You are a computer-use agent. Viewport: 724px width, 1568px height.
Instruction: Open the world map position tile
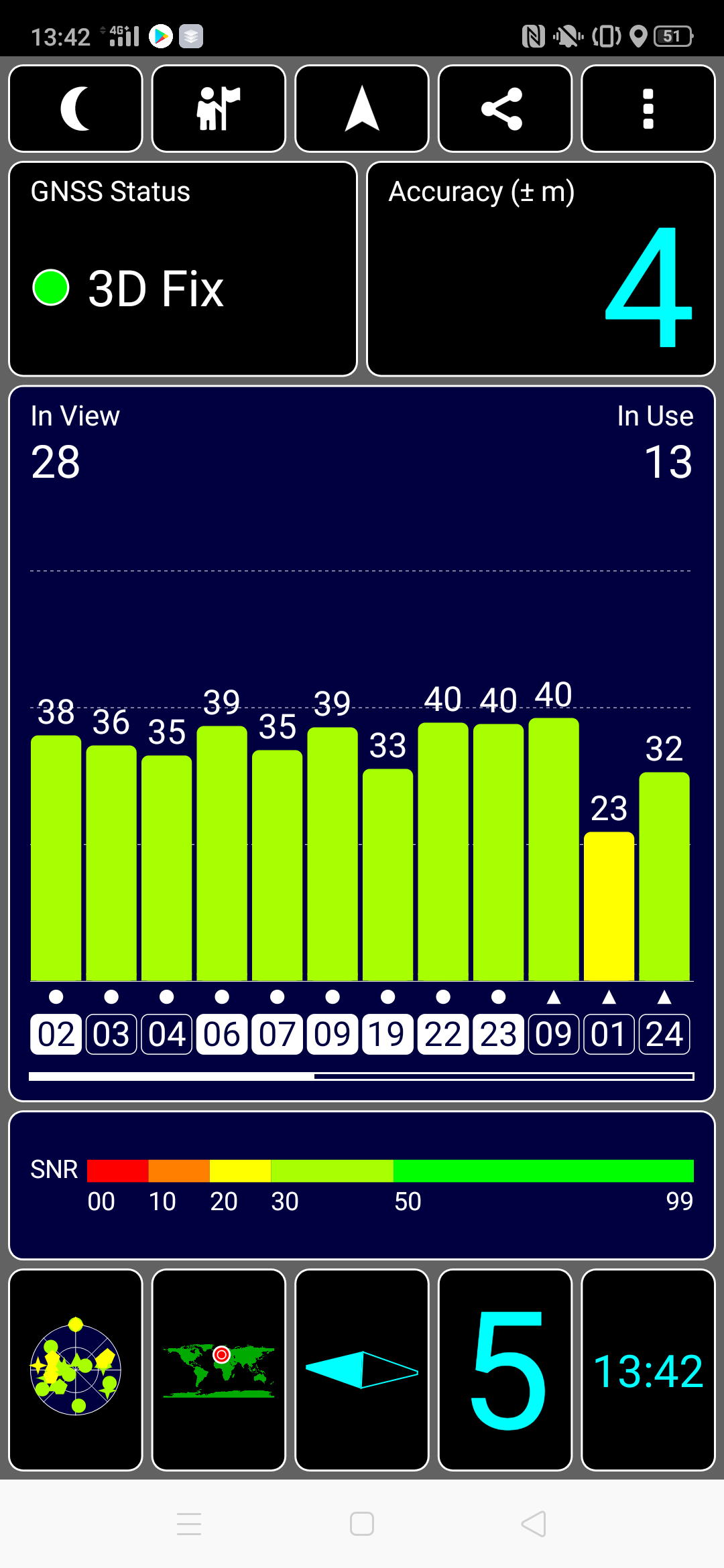coord(219,1370)
